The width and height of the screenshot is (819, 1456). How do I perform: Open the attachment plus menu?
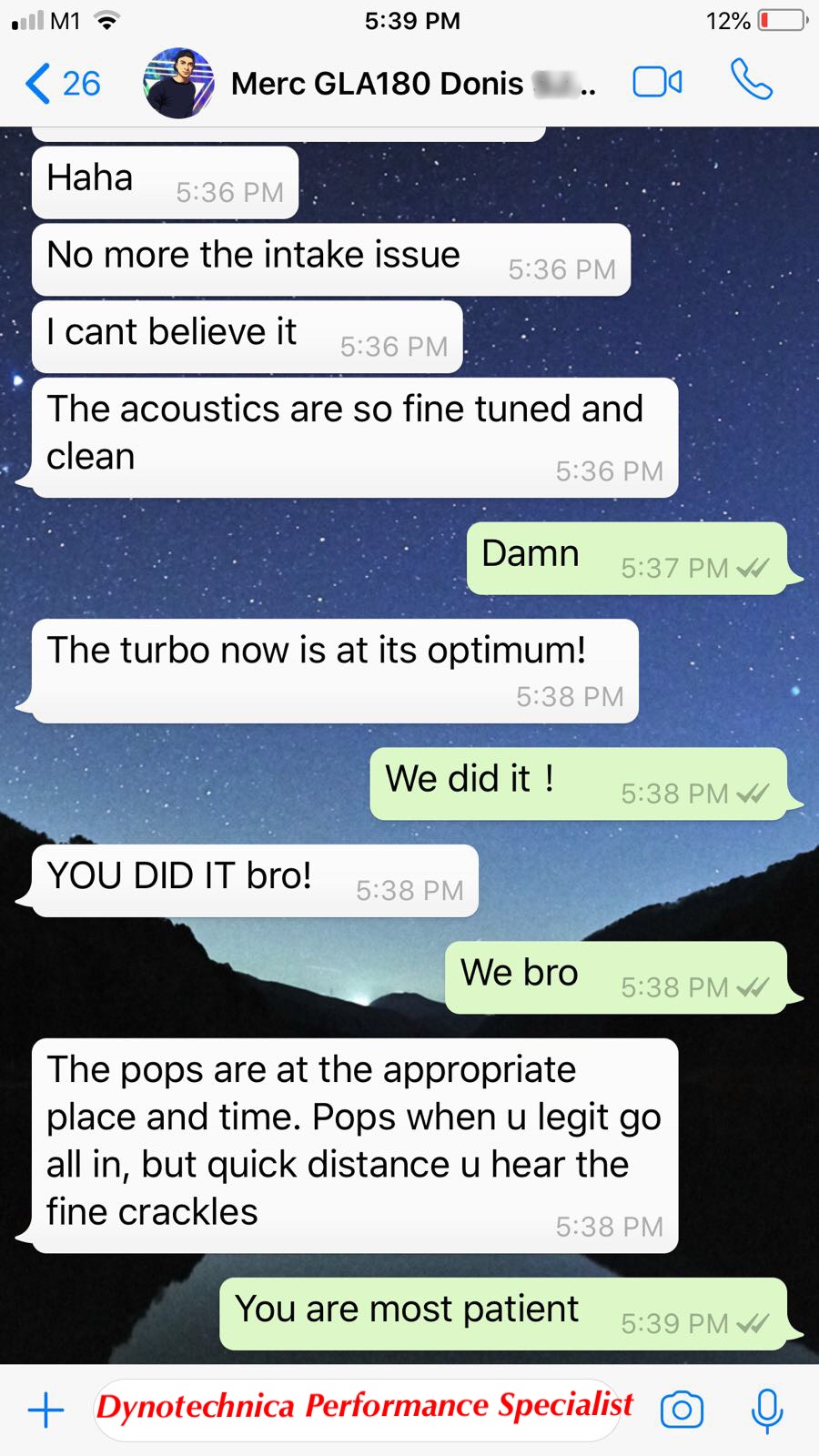point(45,1410)
